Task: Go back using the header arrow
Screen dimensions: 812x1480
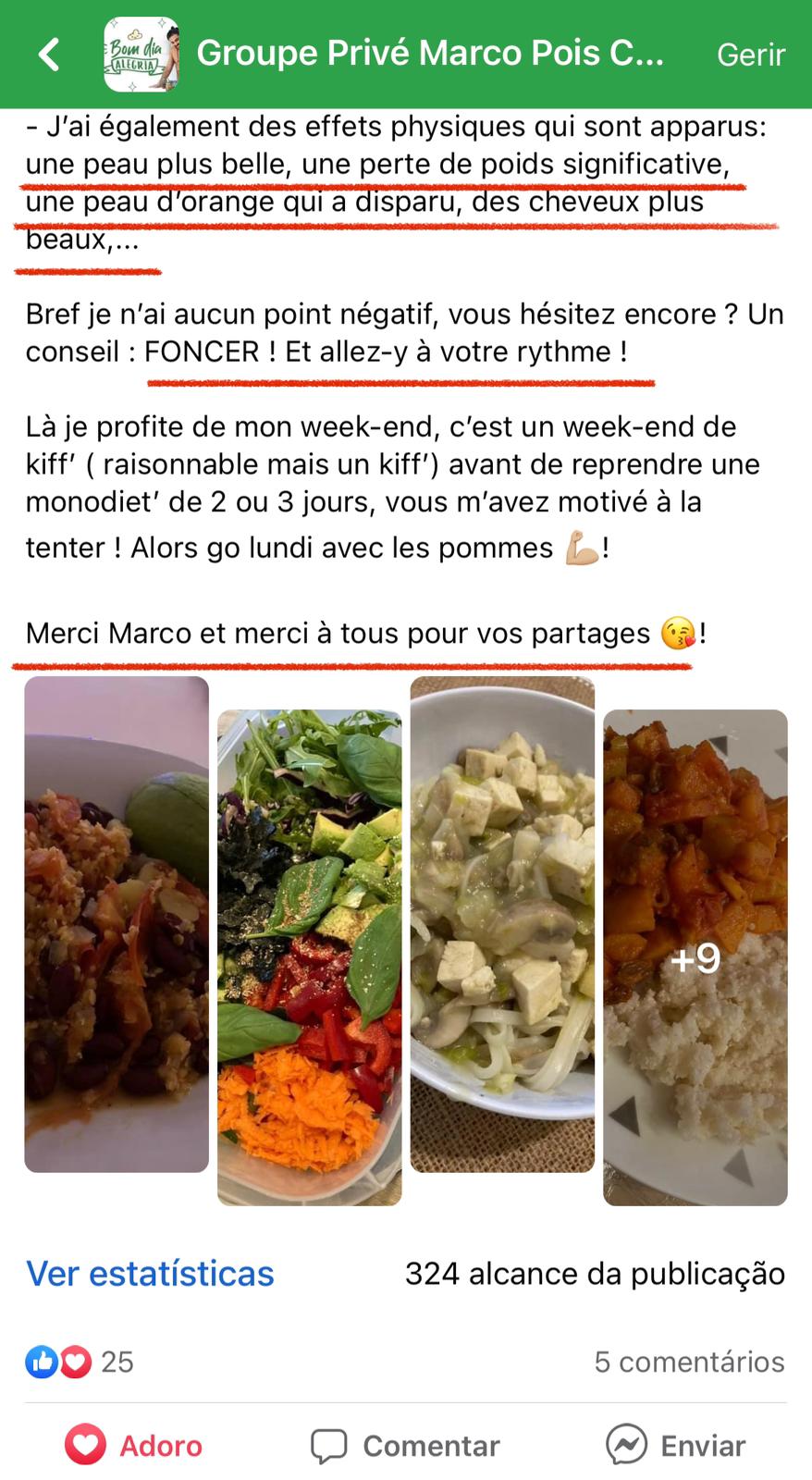Action: coord(49,55)
